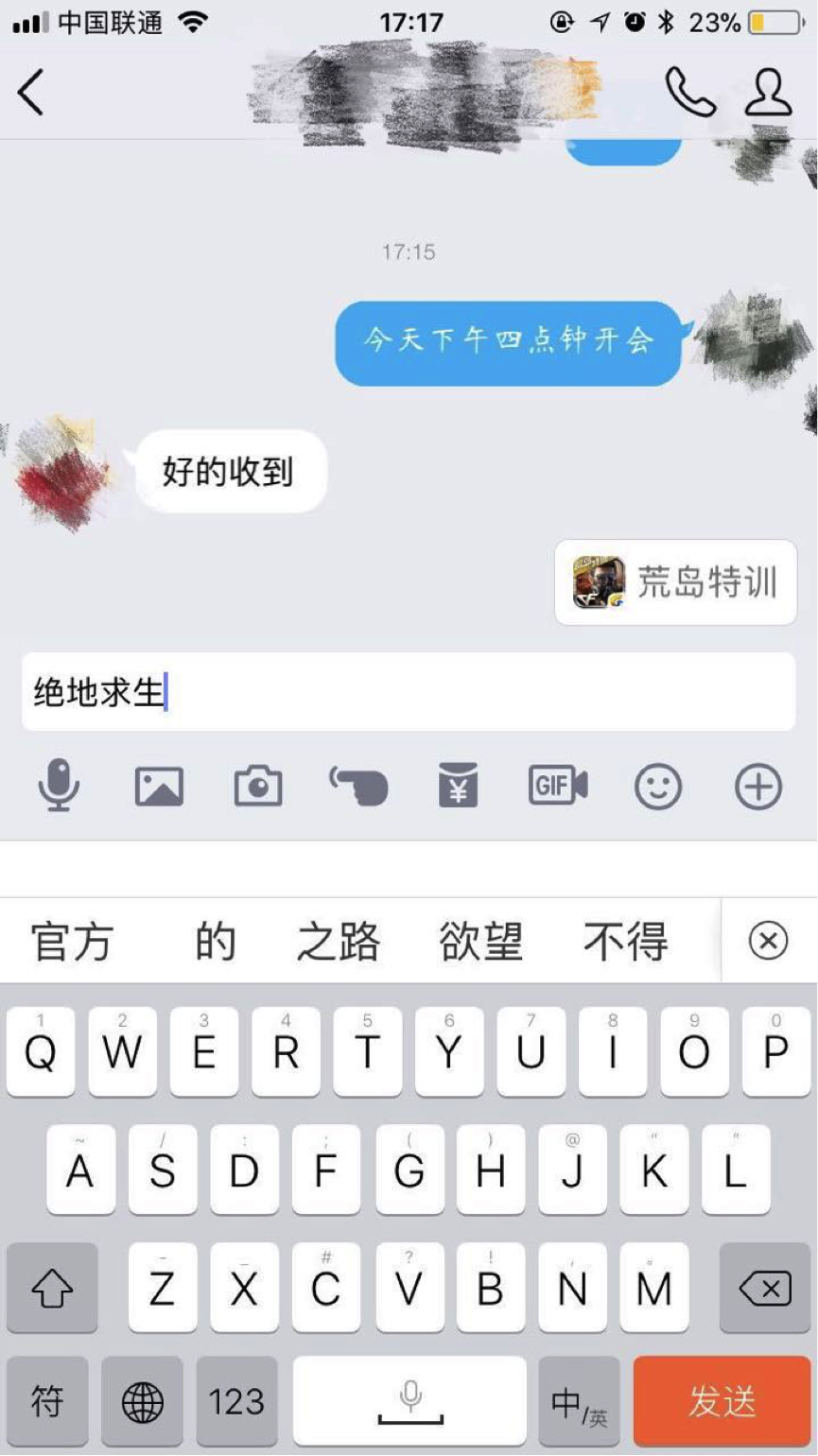Open the contact profile icon
The height and width of the screenshot is (1456, 818).
768,92
